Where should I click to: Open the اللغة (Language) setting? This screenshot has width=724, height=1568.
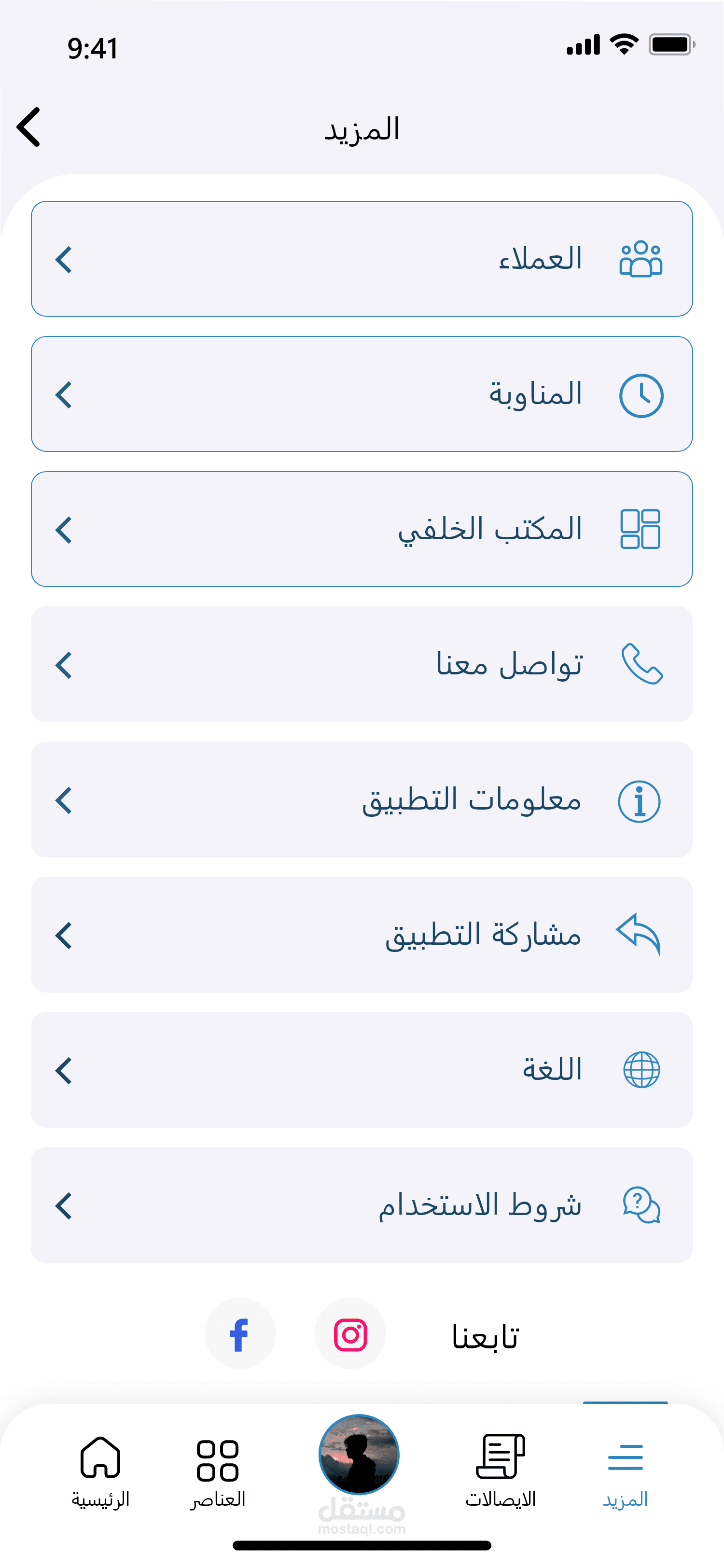coord(362,1069)
